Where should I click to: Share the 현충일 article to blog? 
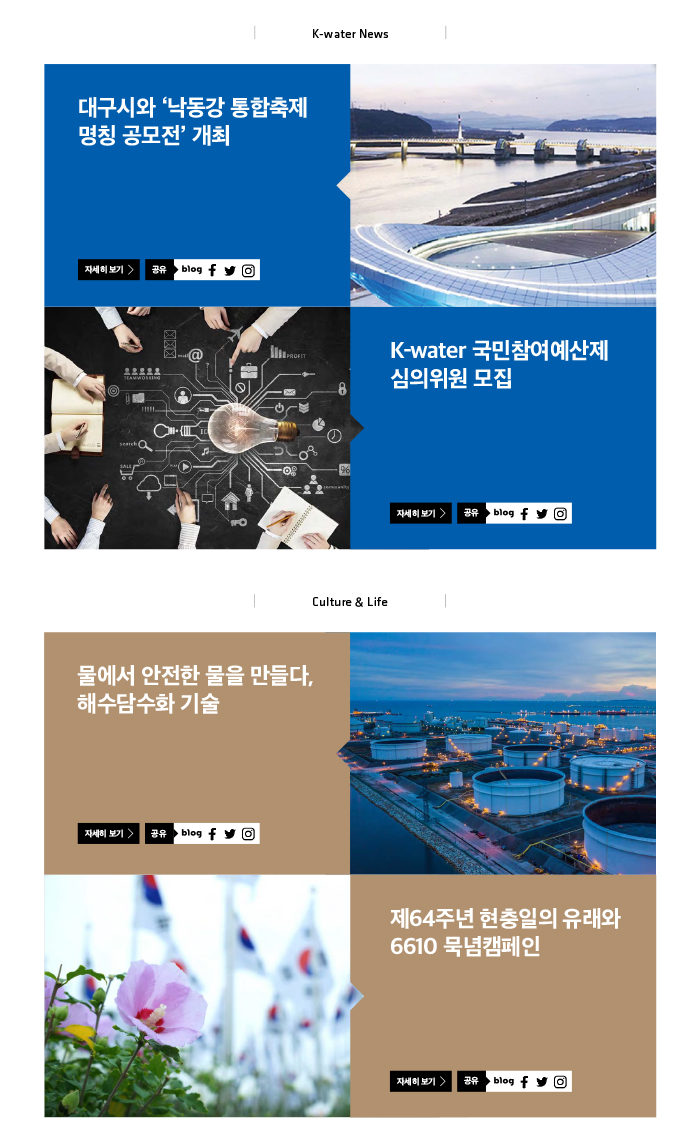point(504,1081)
